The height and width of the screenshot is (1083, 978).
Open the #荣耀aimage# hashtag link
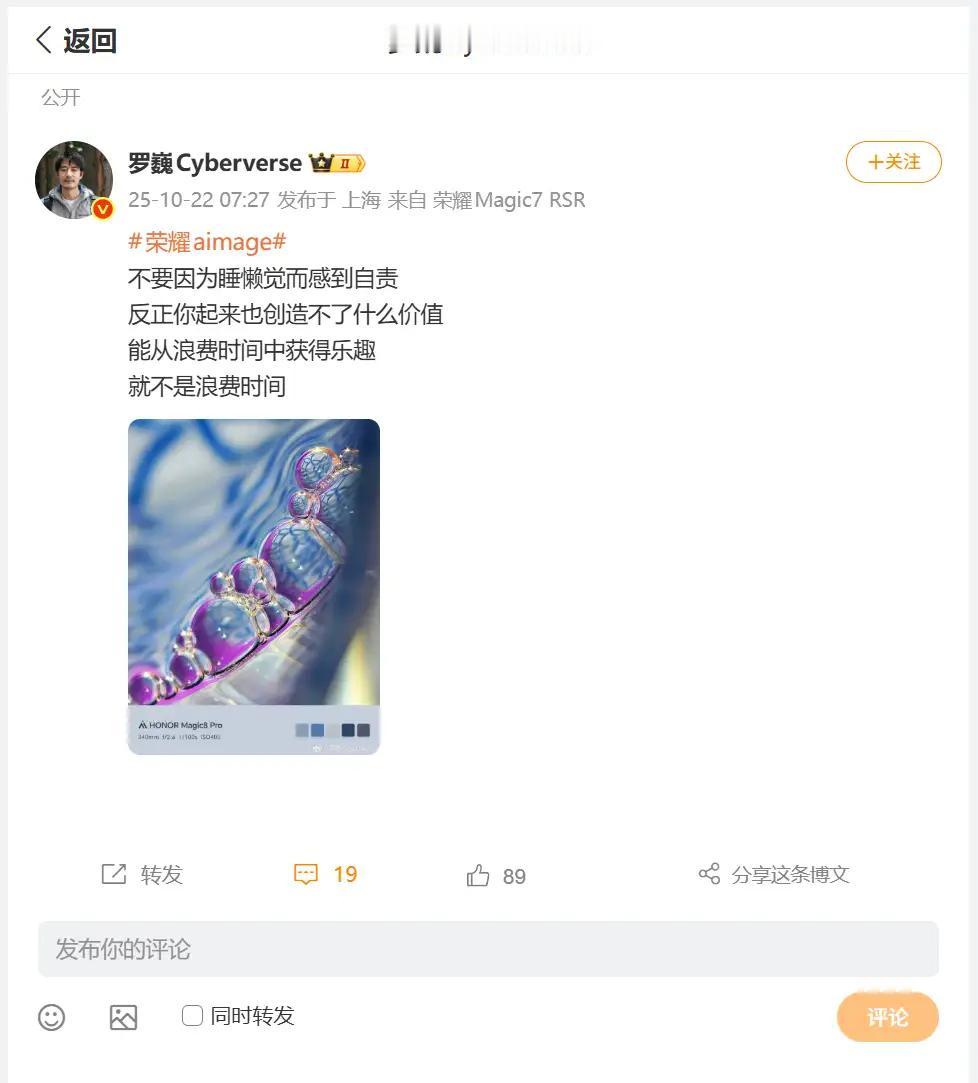click(x=207, y=241)
